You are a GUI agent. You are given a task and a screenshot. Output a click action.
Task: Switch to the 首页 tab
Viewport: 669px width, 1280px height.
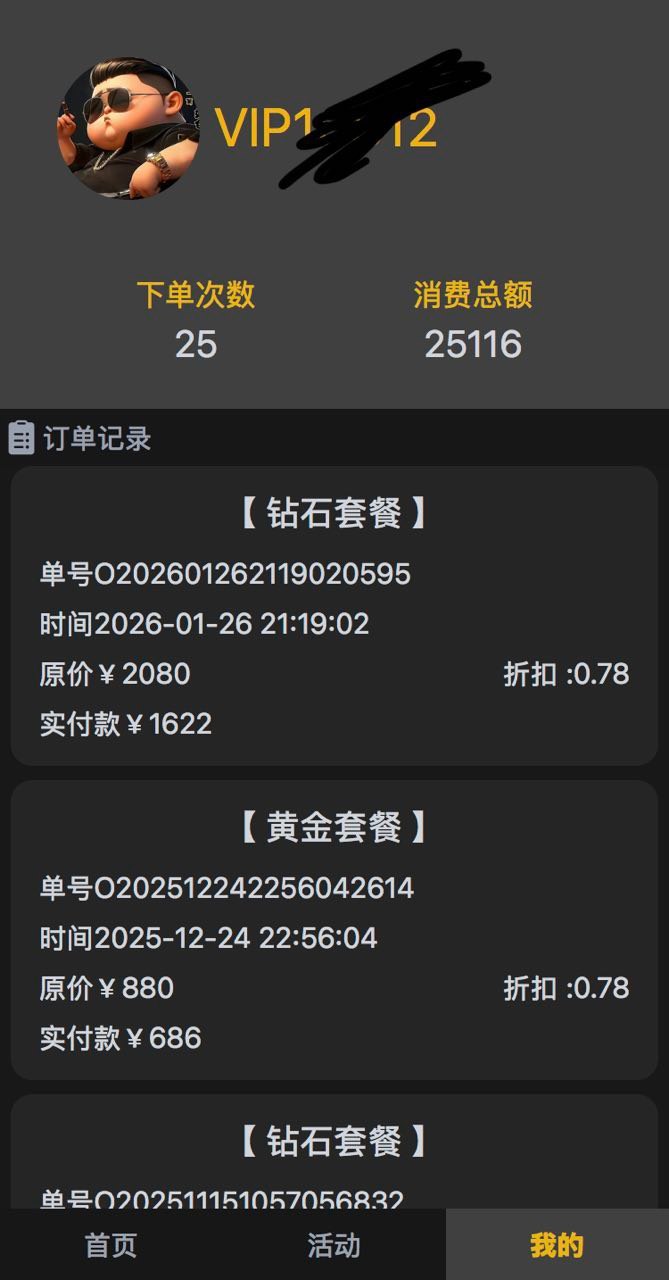pyautogui.click(x=111, y=1245)
